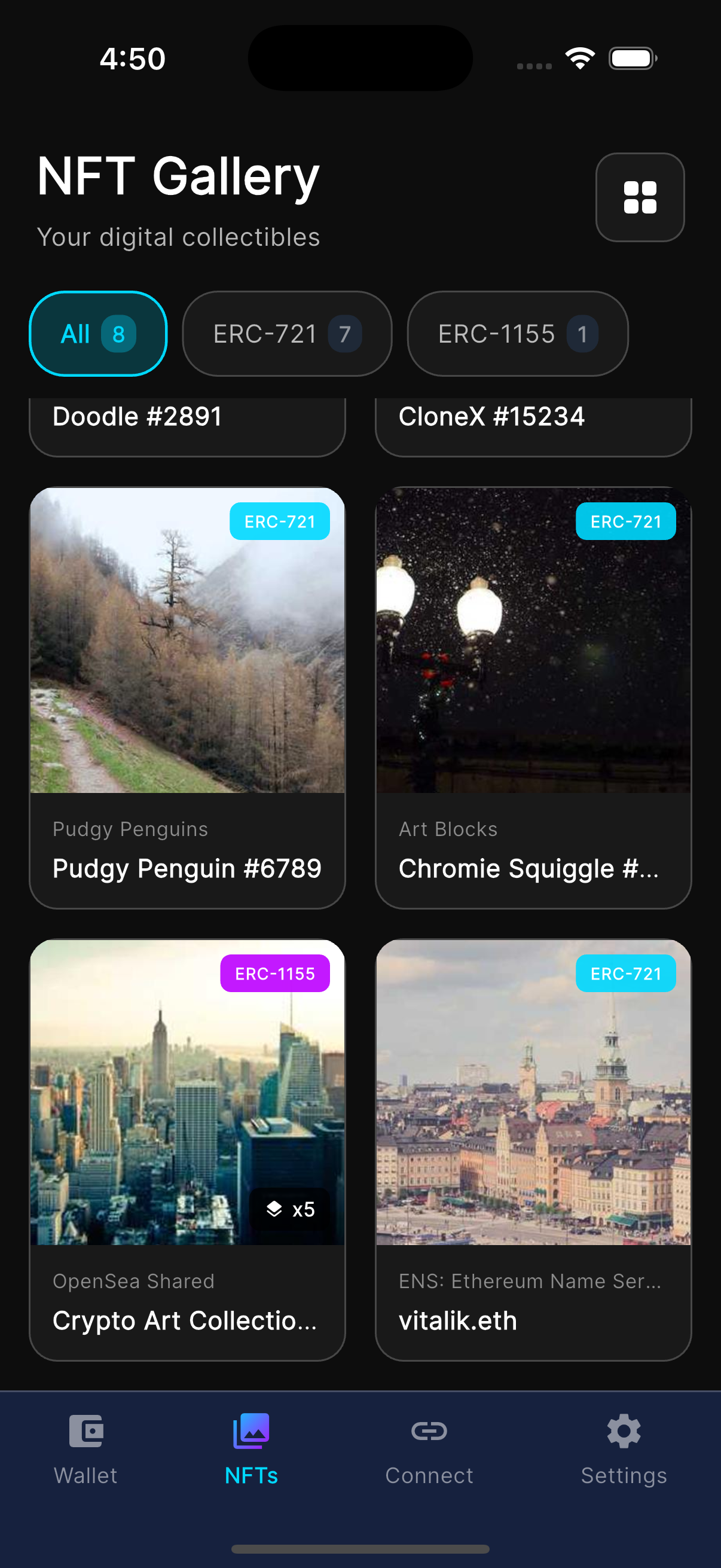The width and height of the screenshot is (721, 1568).
Task: Filter by ERC-721 tokens
Action: pos(286,334)
